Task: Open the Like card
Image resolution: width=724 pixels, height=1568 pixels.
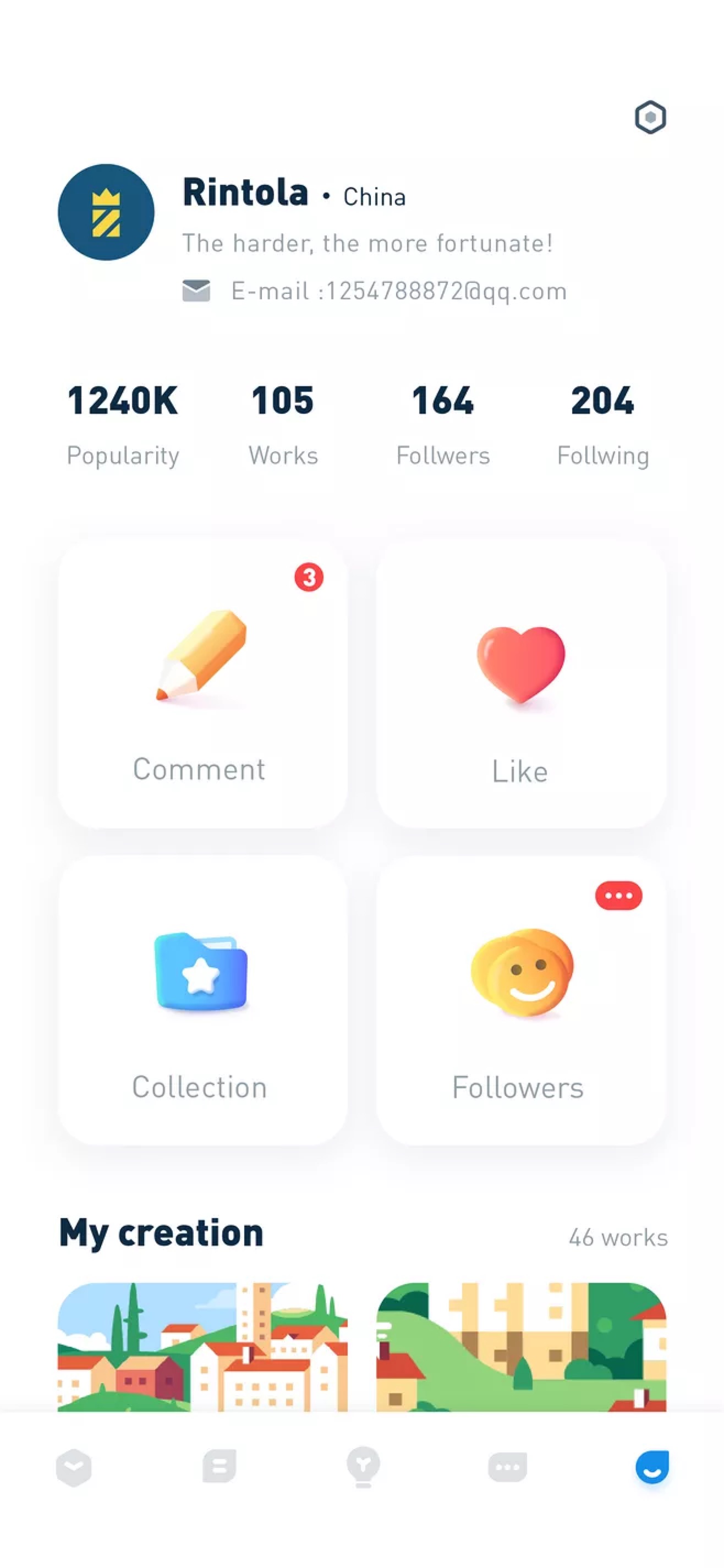Action: click(520, 683)
